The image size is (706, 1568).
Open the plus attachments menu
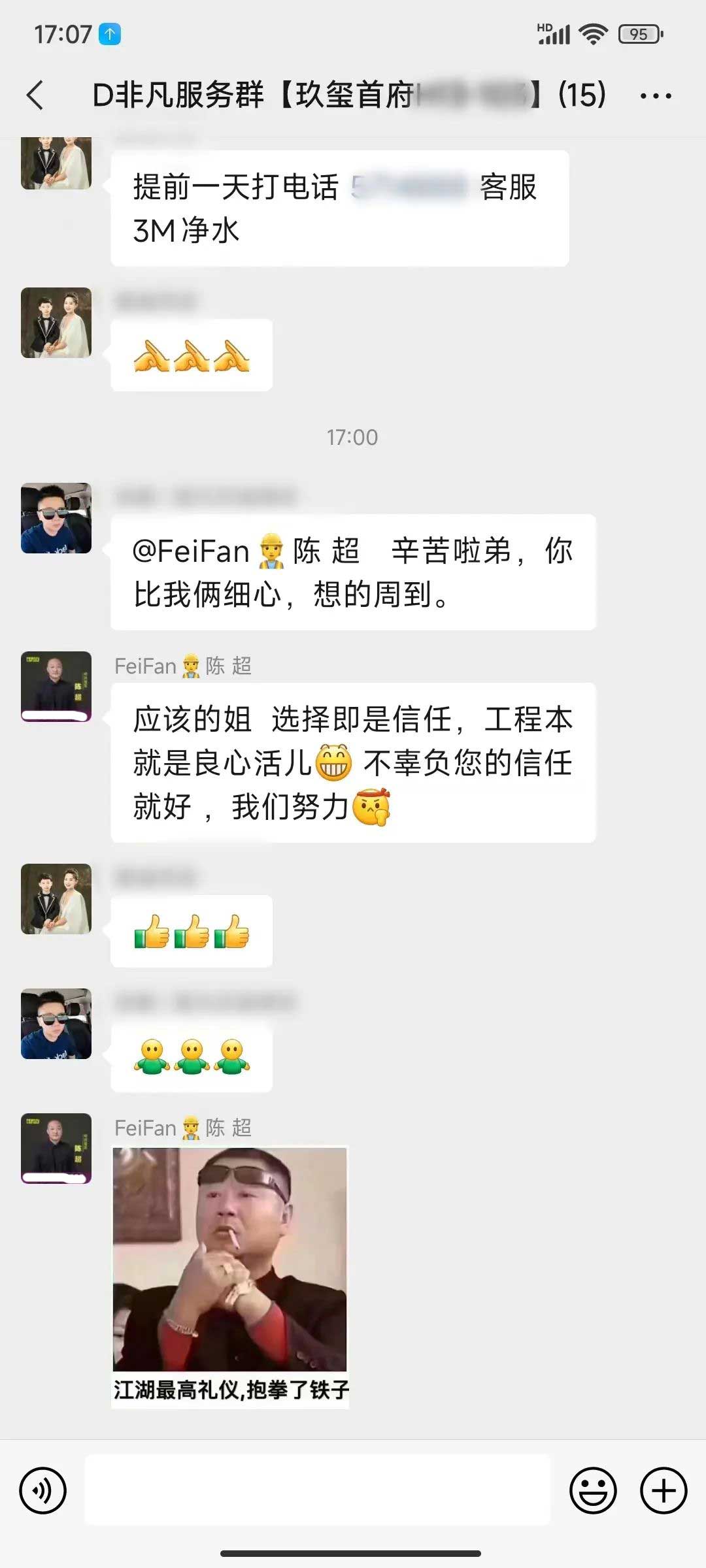coord(664,1491)
